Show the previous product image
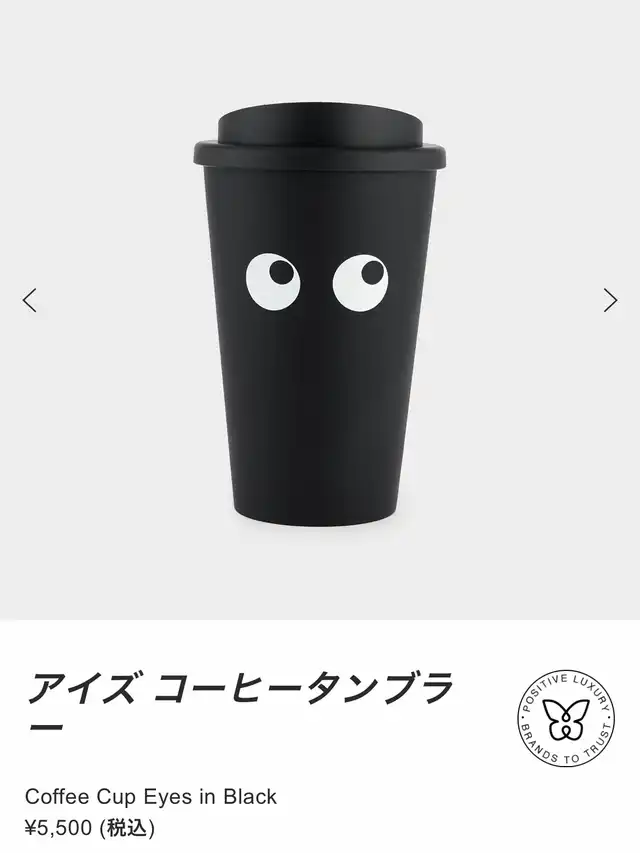 click(x=30, y=300)
